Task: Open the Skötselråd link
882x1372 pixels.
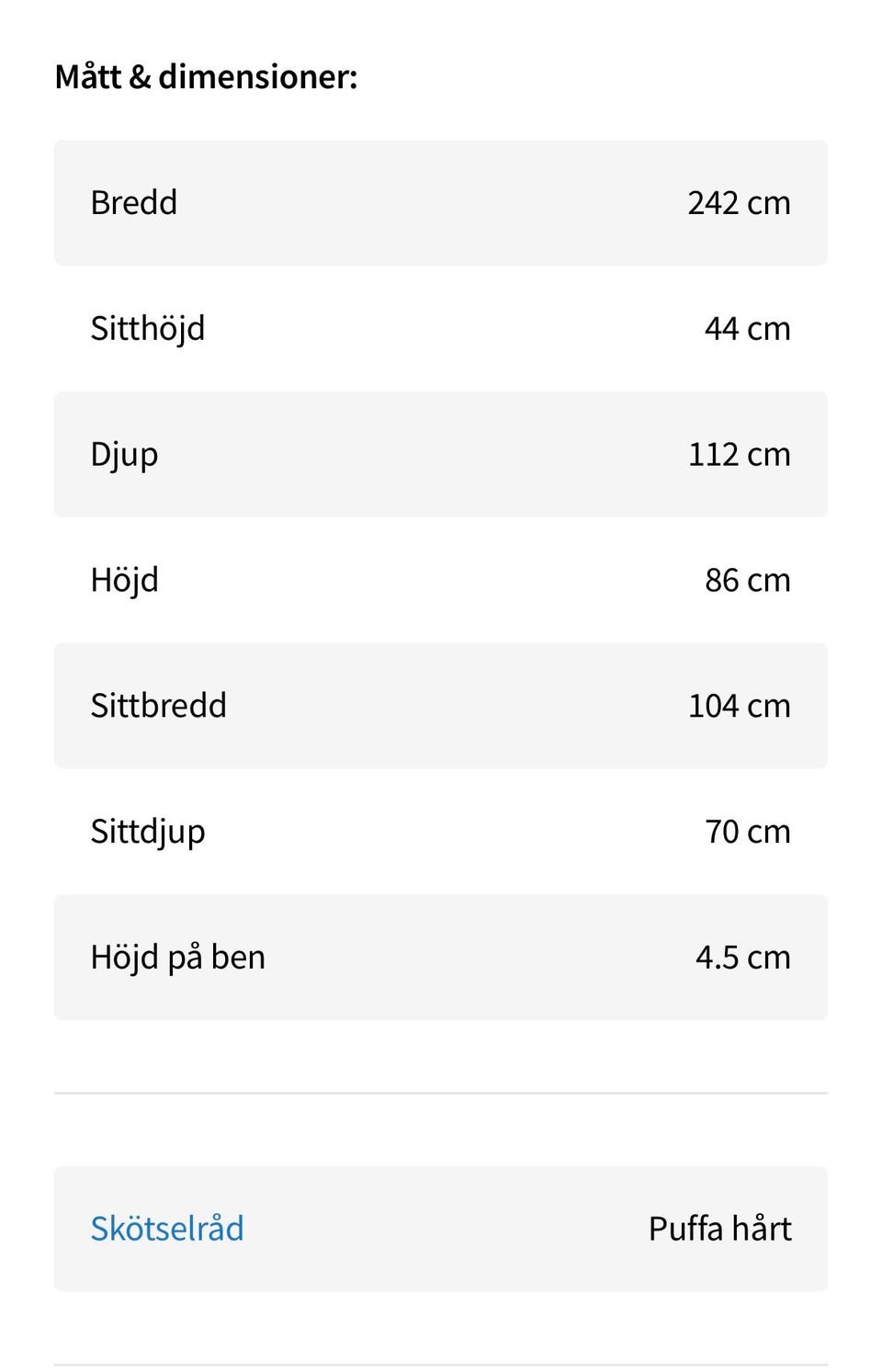Action: coord(167,1229)
